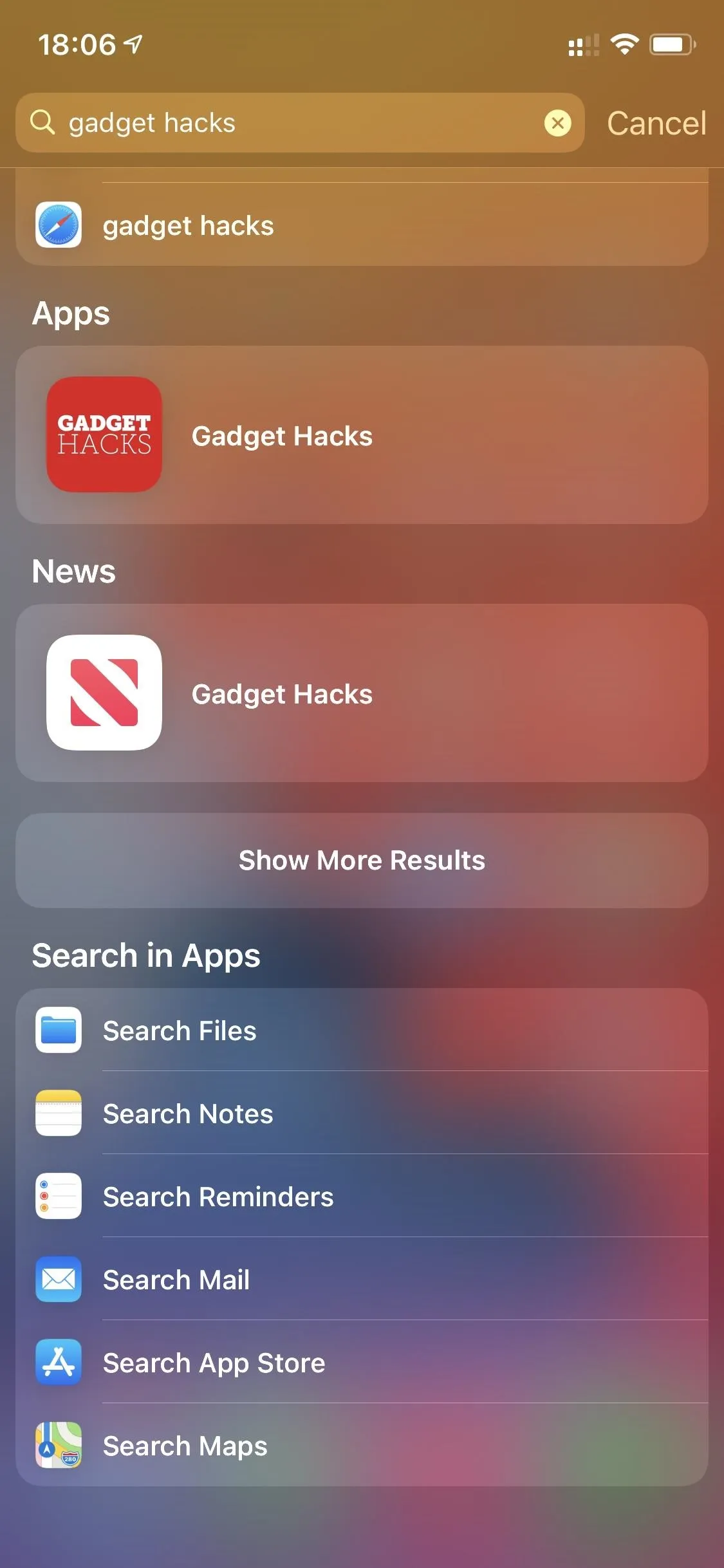Open Gadget Hacks in the News section

click(x=362, y=693)
